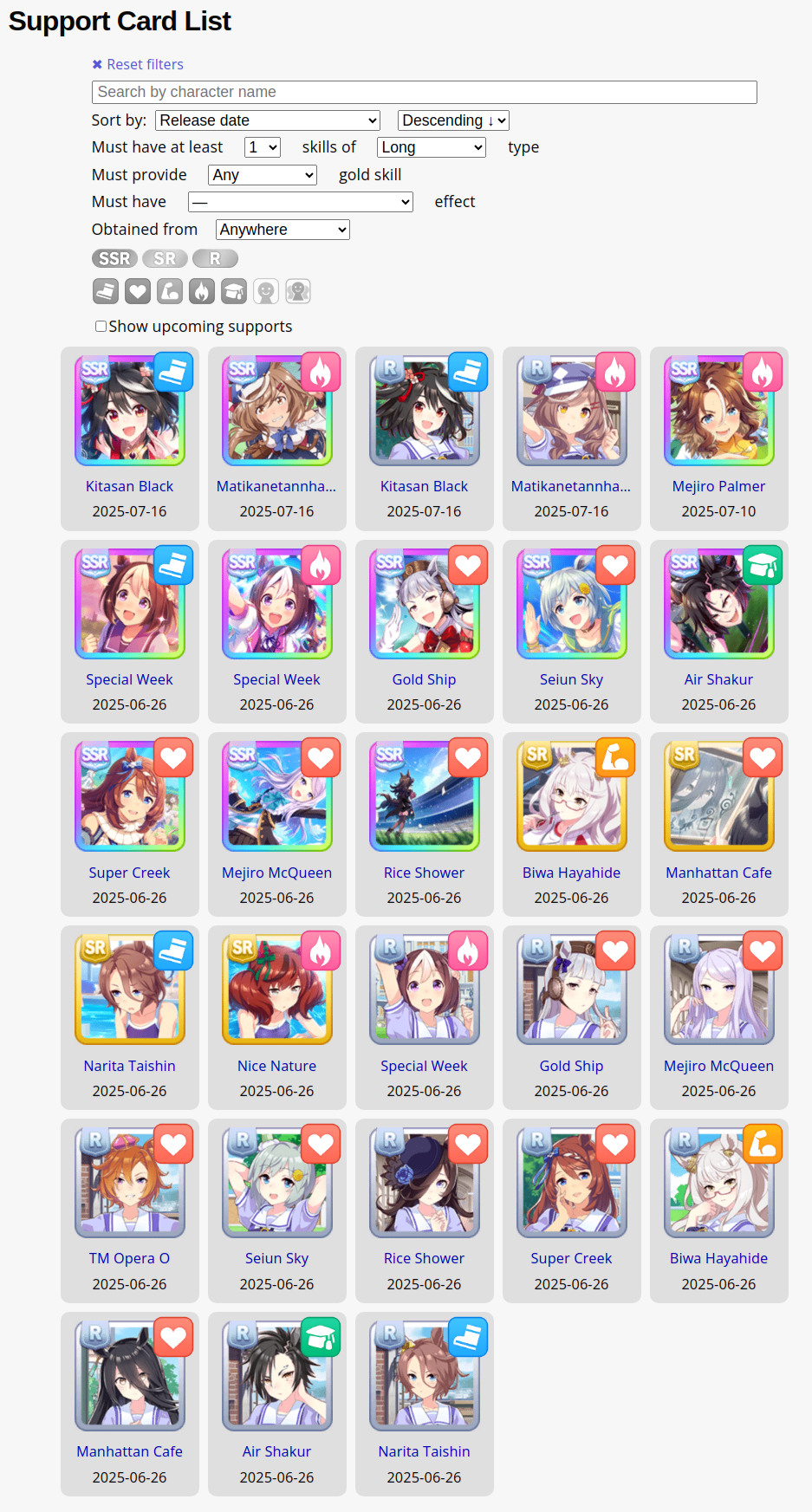Open the TM Opera O card
The height and width of the screenshot is (1512, 812).
click(x=130, y=1211)
